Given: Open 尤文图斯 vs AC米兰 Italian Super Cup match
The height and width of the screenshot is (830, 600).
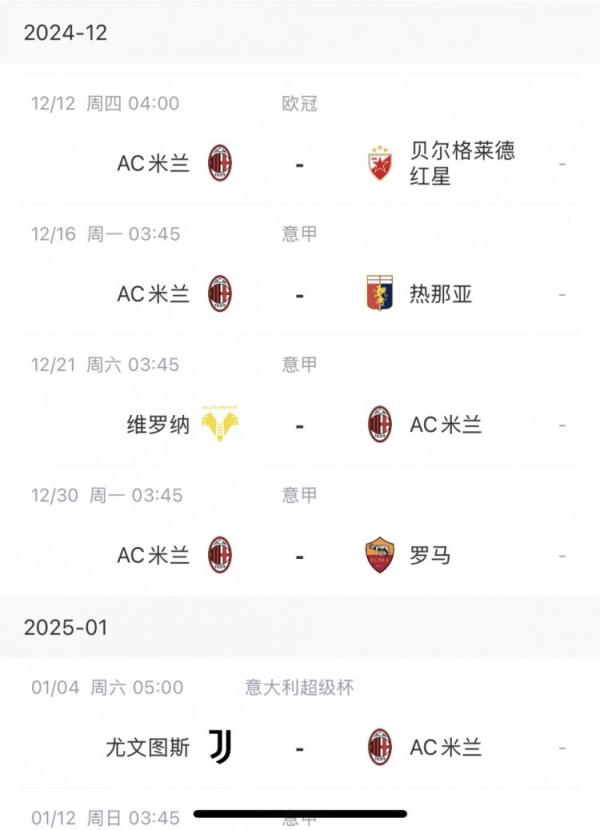Looking at the screenshot, I should [x=300, y=746].
